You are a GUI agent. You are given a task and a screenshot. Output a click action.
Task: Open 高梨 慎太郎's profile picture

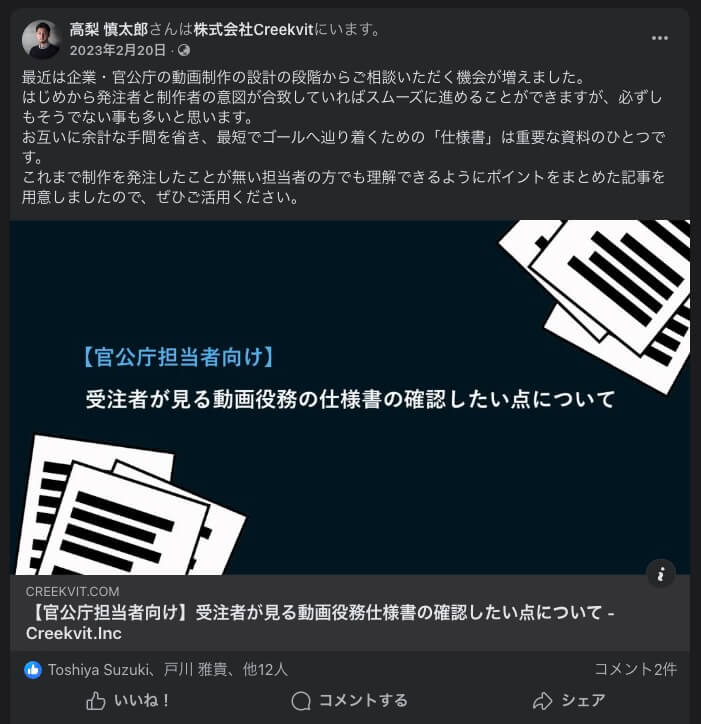coord(41,38)
